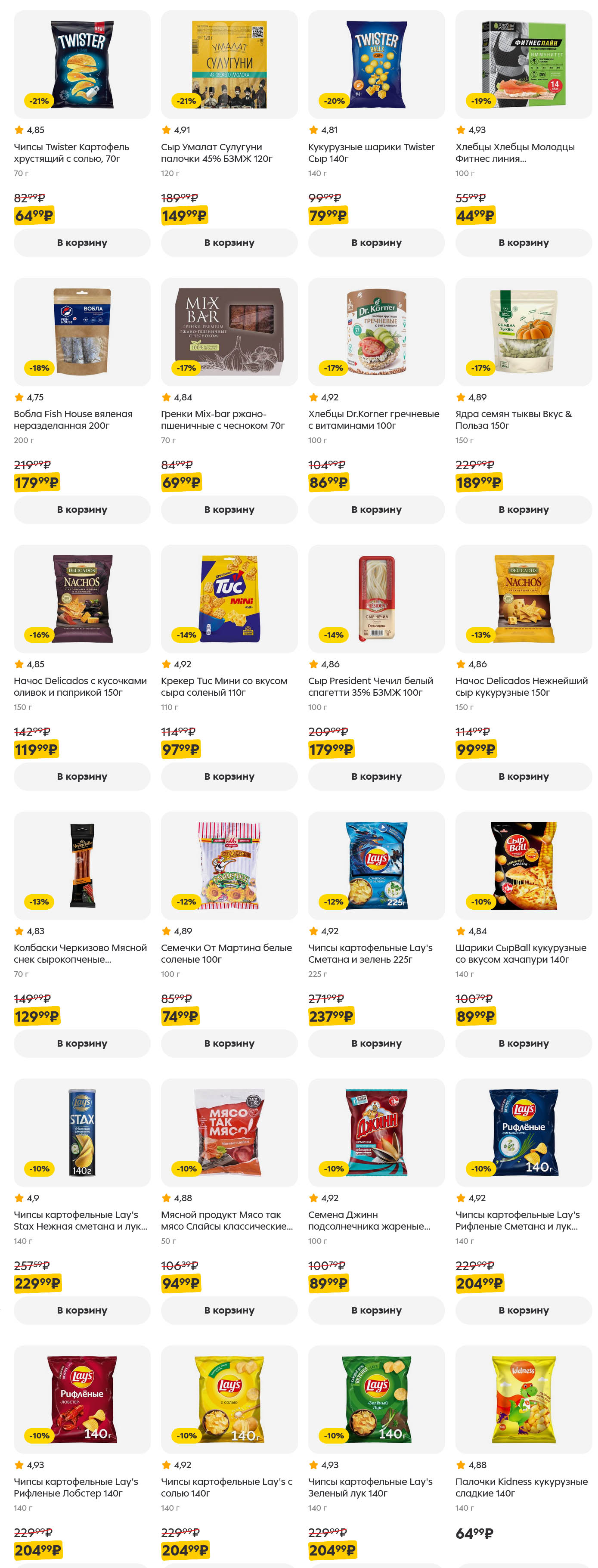The image size is (598, 1568).
Task: Open Lay's Сметана и зелень 225г product
Action: click(x=376, y=865)
